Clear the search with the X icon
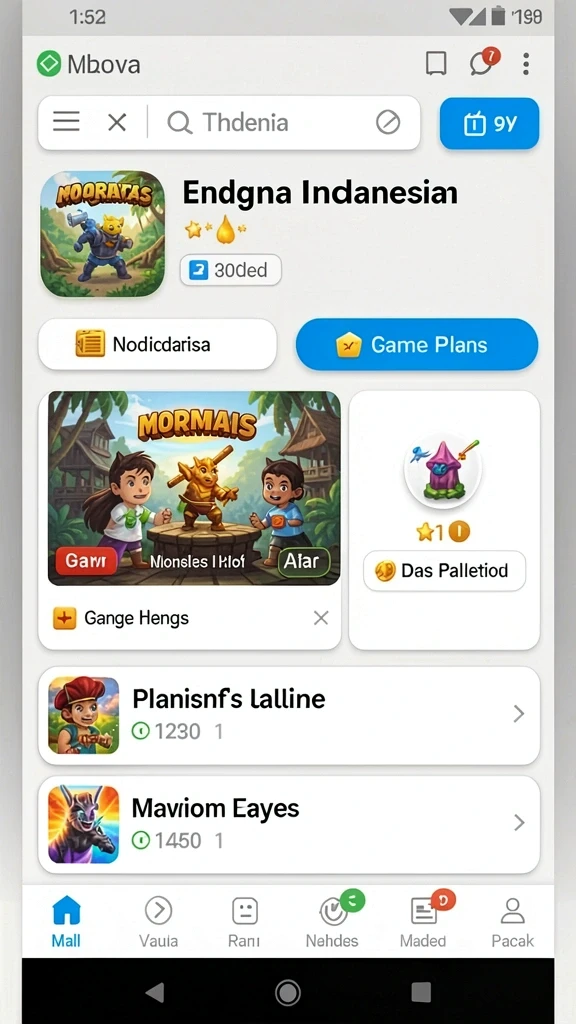 pyautogui.click(x=117, y=122)
